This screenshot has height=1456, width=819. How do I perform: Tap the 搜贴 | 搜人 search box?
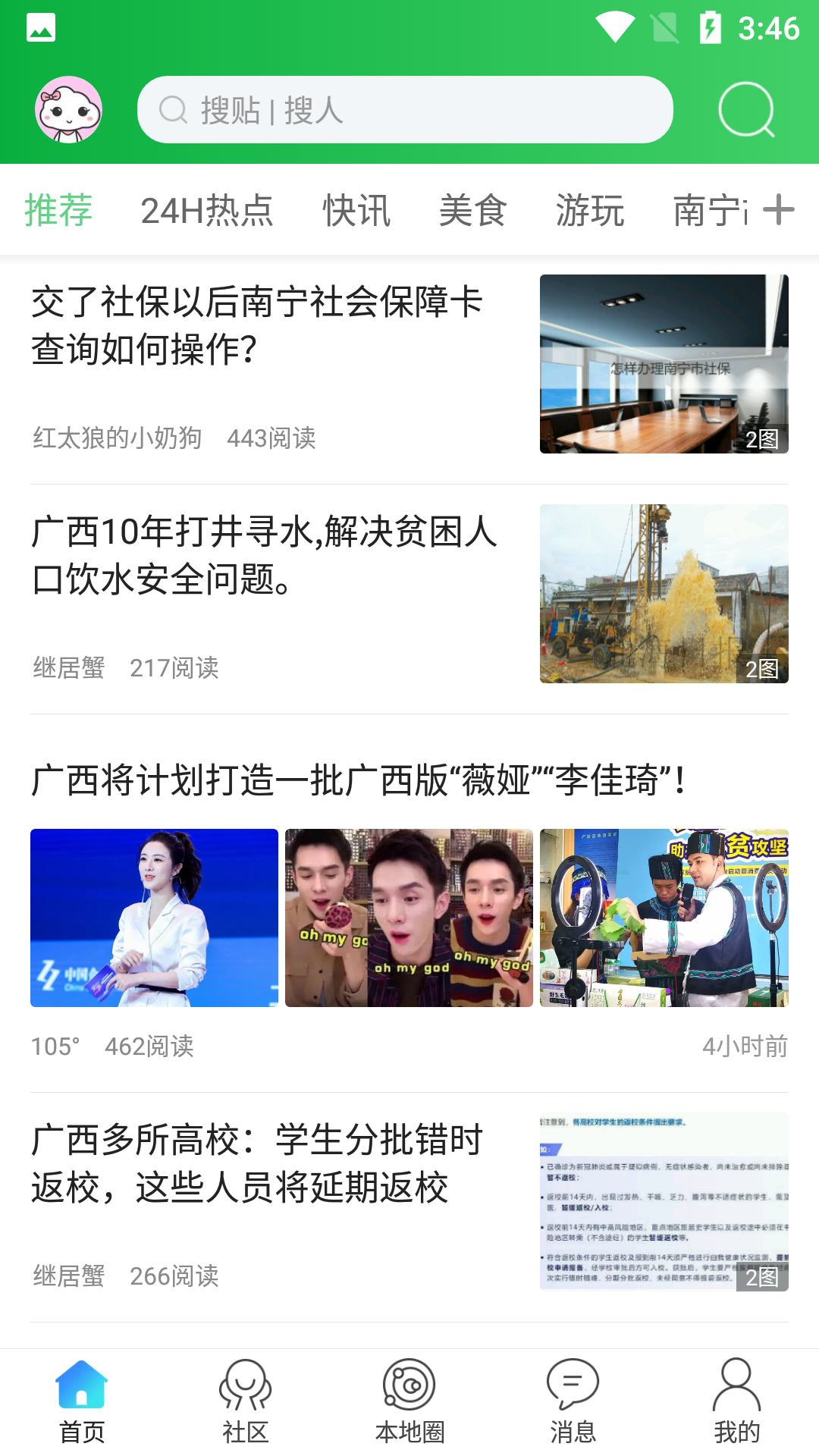click(x=404, y=110)
